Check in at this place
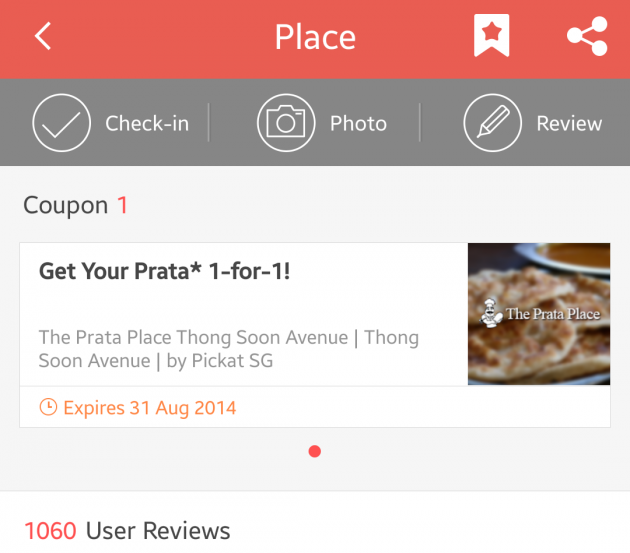This screenshot has width=630, height=553. (x=110, y=123)
